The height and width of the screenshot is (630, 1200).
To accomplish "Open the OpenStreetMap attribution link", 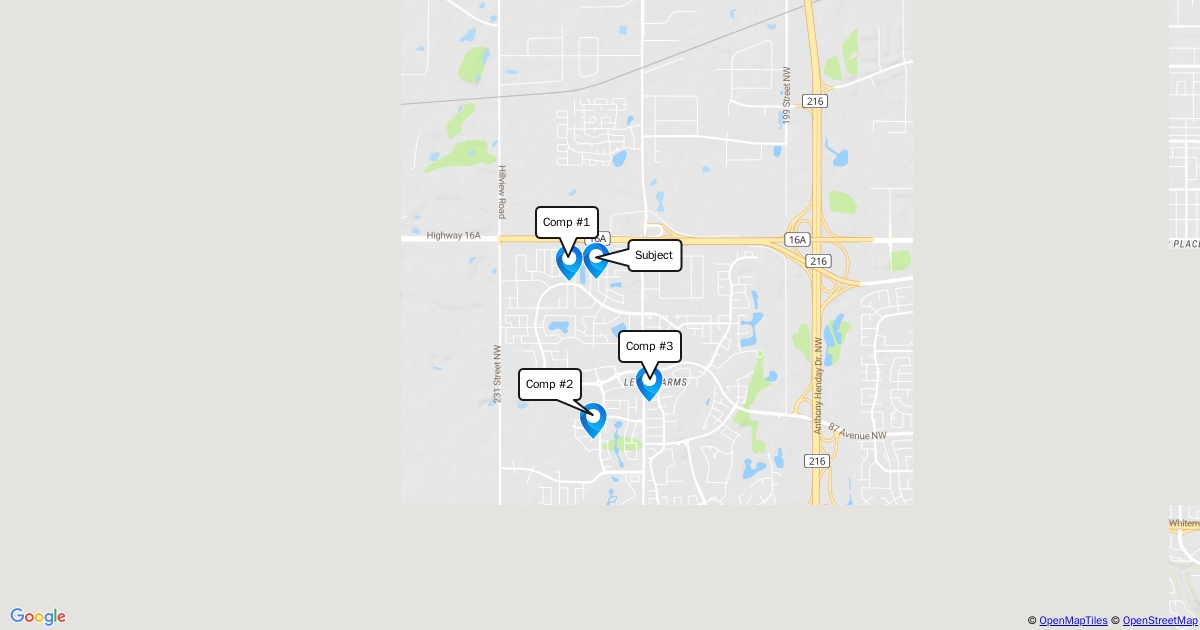I will point(1159,621).
